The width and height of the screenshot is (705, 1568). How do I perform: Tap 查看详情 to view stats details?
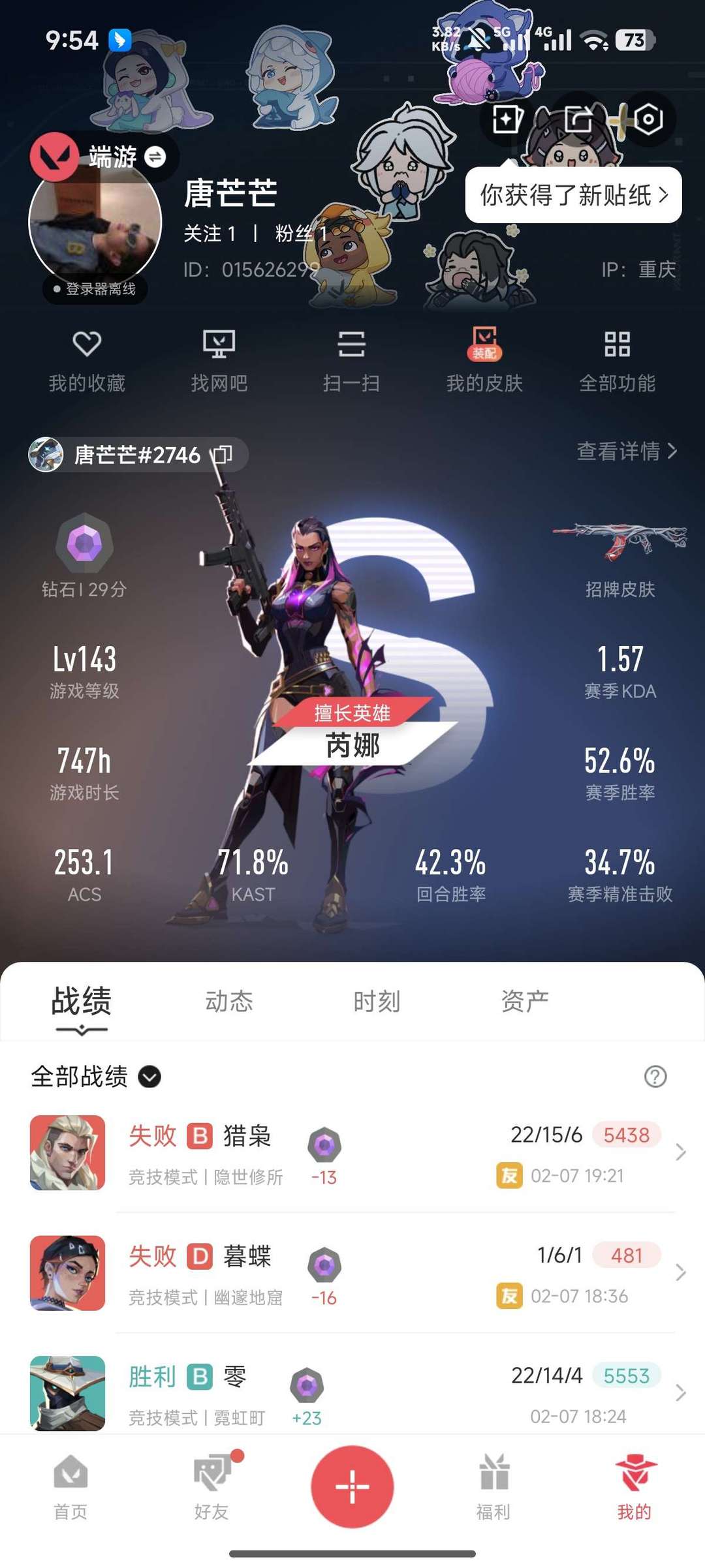coord(626,452)
